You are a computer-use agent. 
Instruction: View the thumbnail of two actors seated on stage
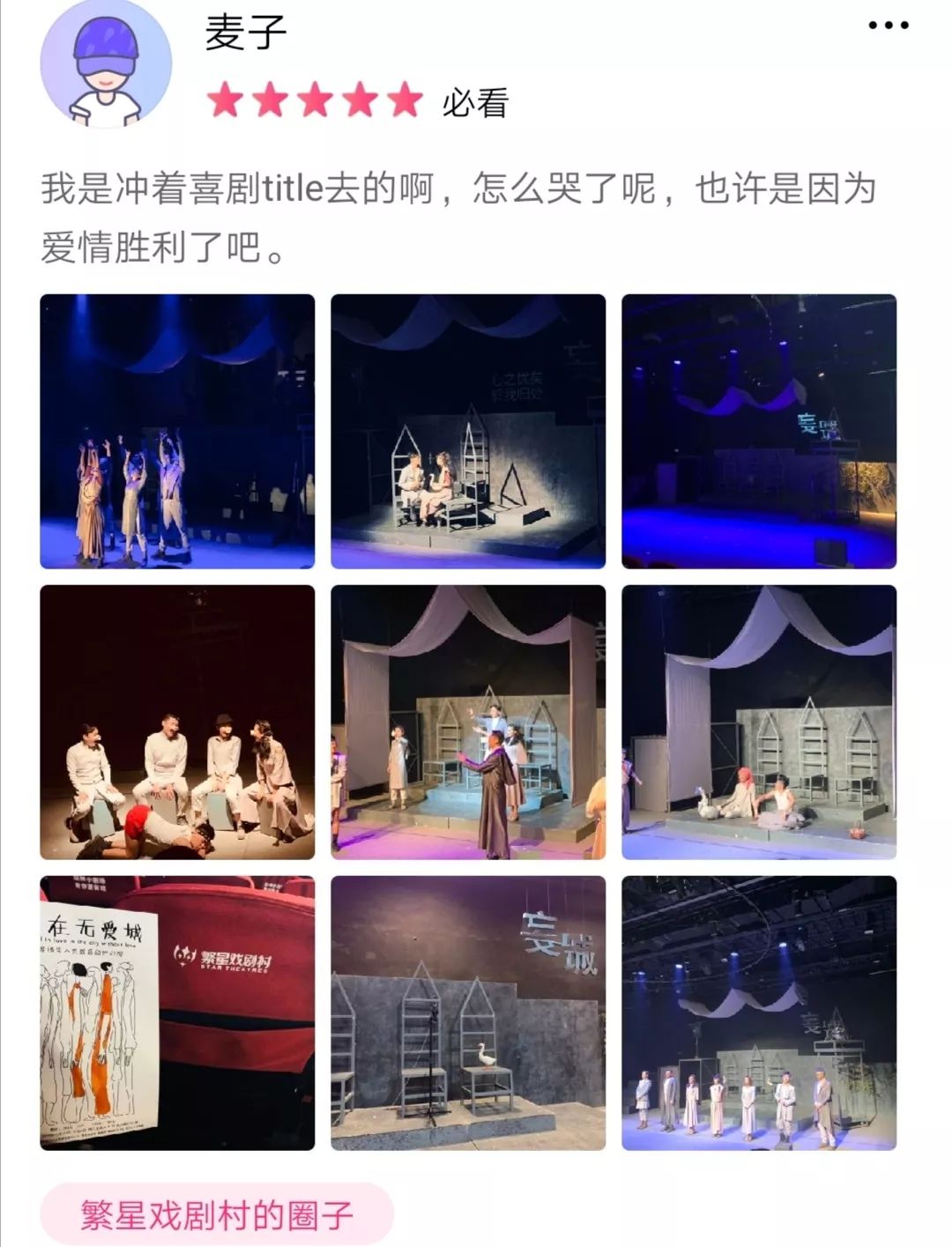pos(467,429)
